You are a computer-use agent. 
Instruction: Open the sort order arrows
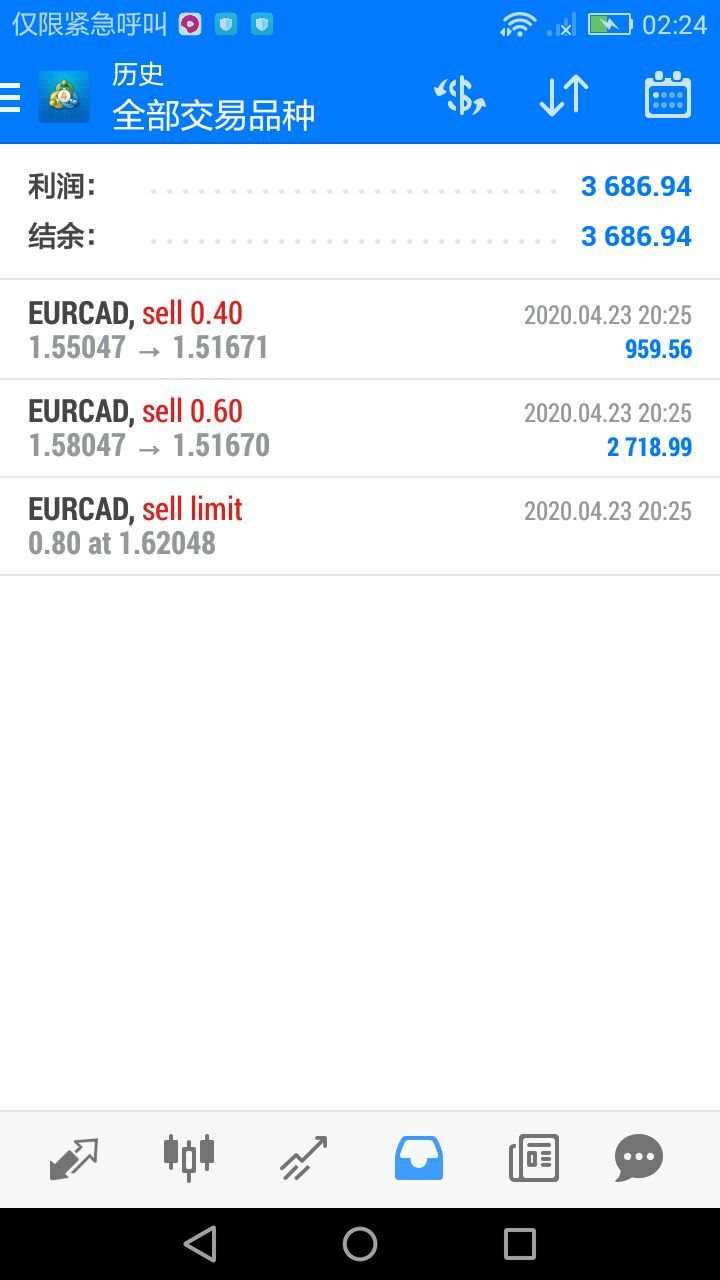coord(563,97)
